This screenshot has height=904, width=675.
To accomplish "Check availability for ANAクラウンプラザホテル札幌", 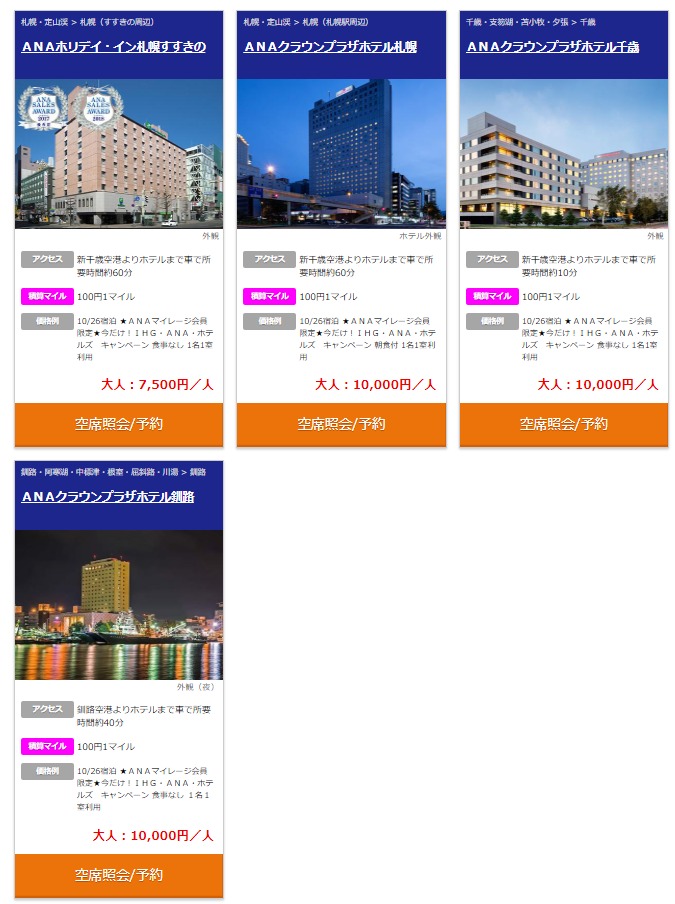I will click(x=341, y=424).
